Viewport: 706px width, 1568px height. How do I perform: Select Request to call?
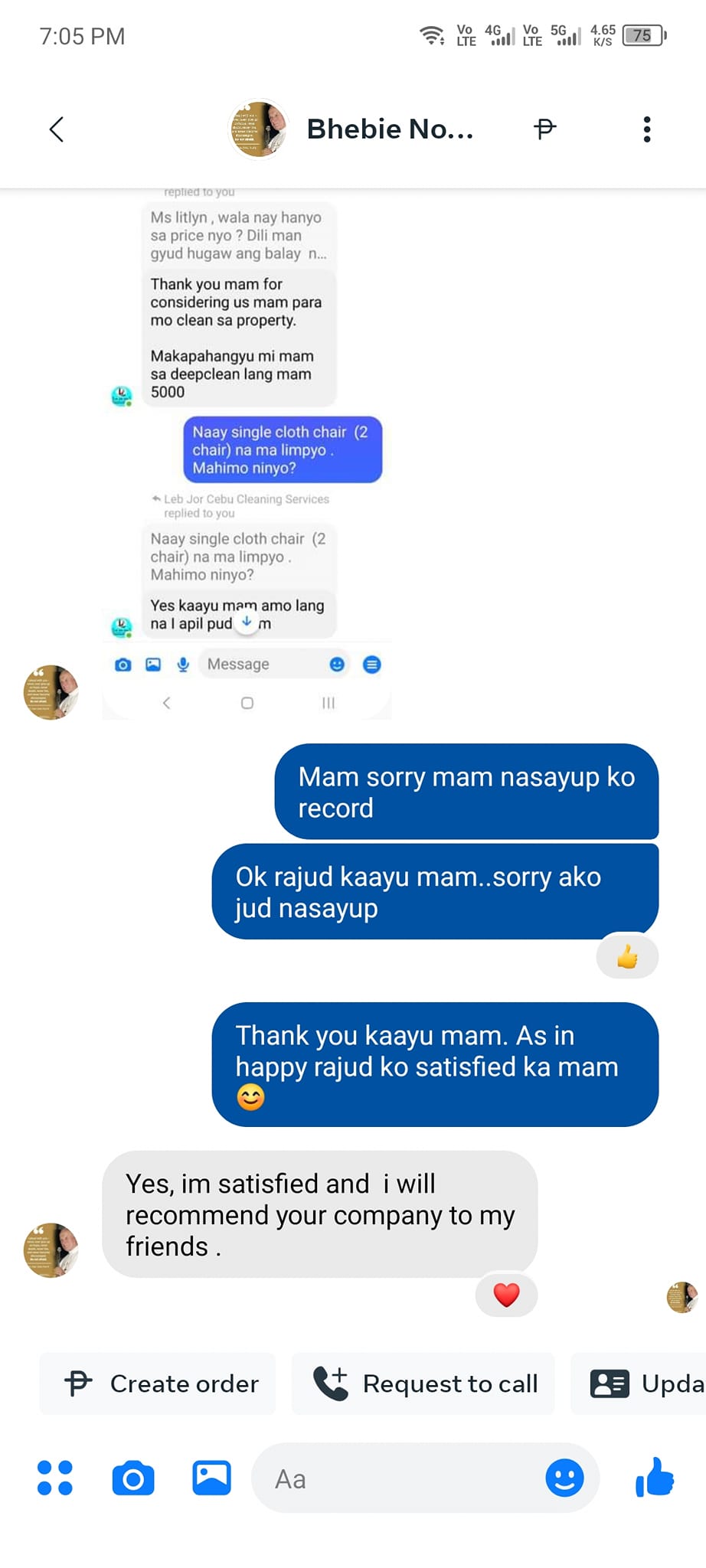pyautogui.click(x=423, y=1383)
